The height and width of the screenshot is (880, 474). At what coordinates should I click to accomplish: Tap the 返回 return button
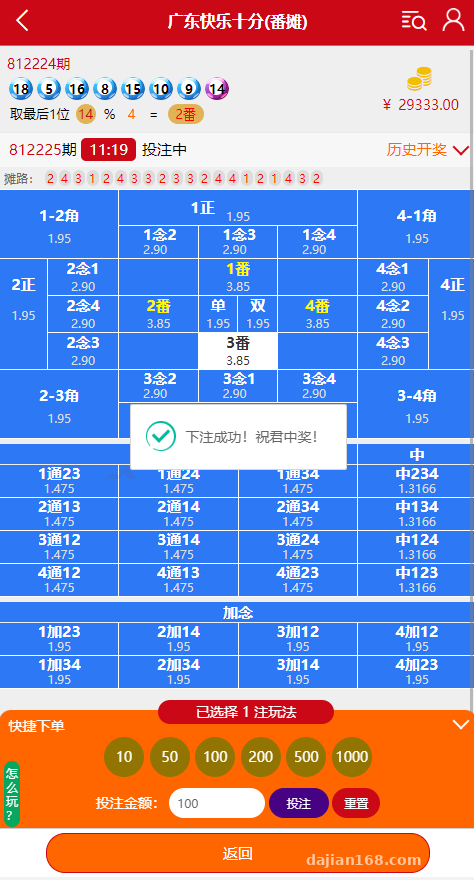(x=238, y=853)
